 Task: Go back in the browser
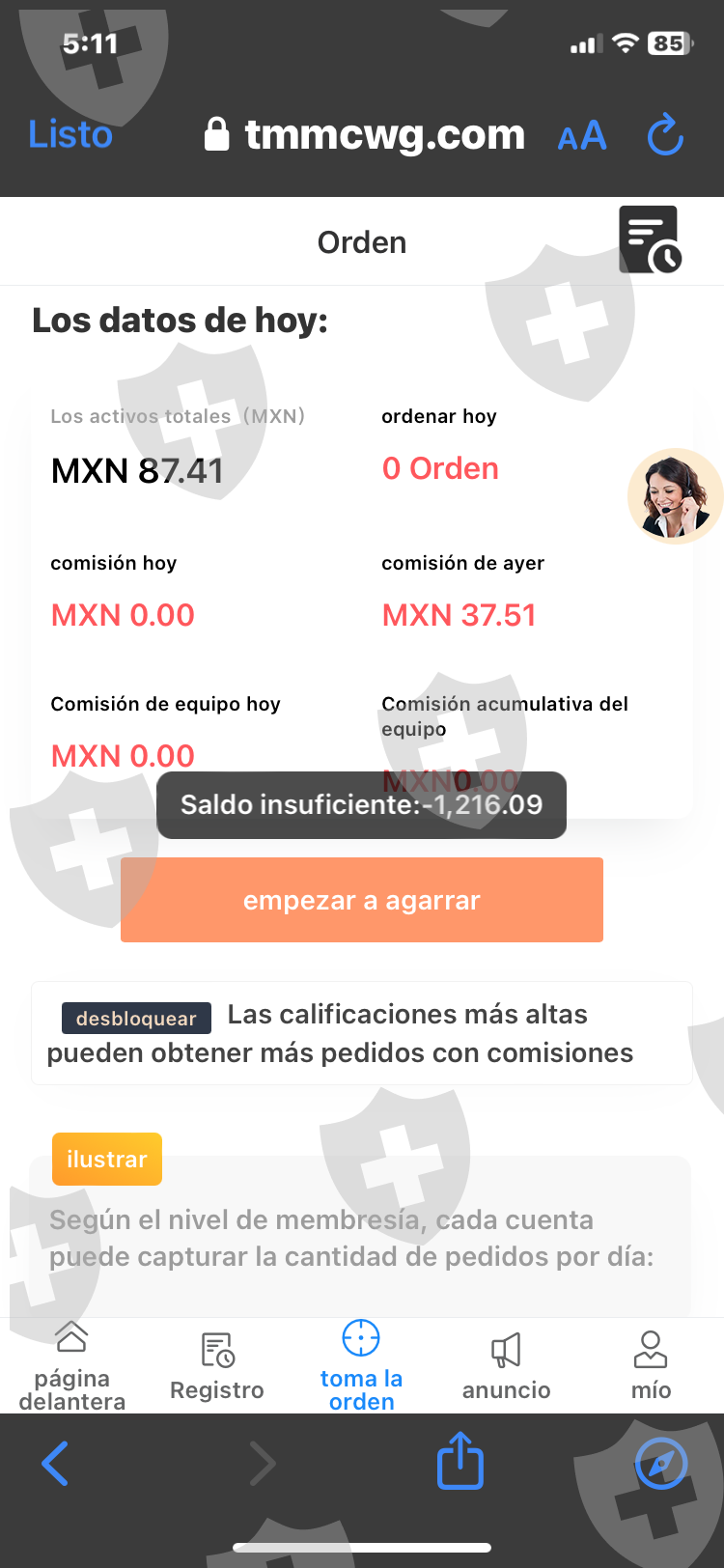point(56,1463)
